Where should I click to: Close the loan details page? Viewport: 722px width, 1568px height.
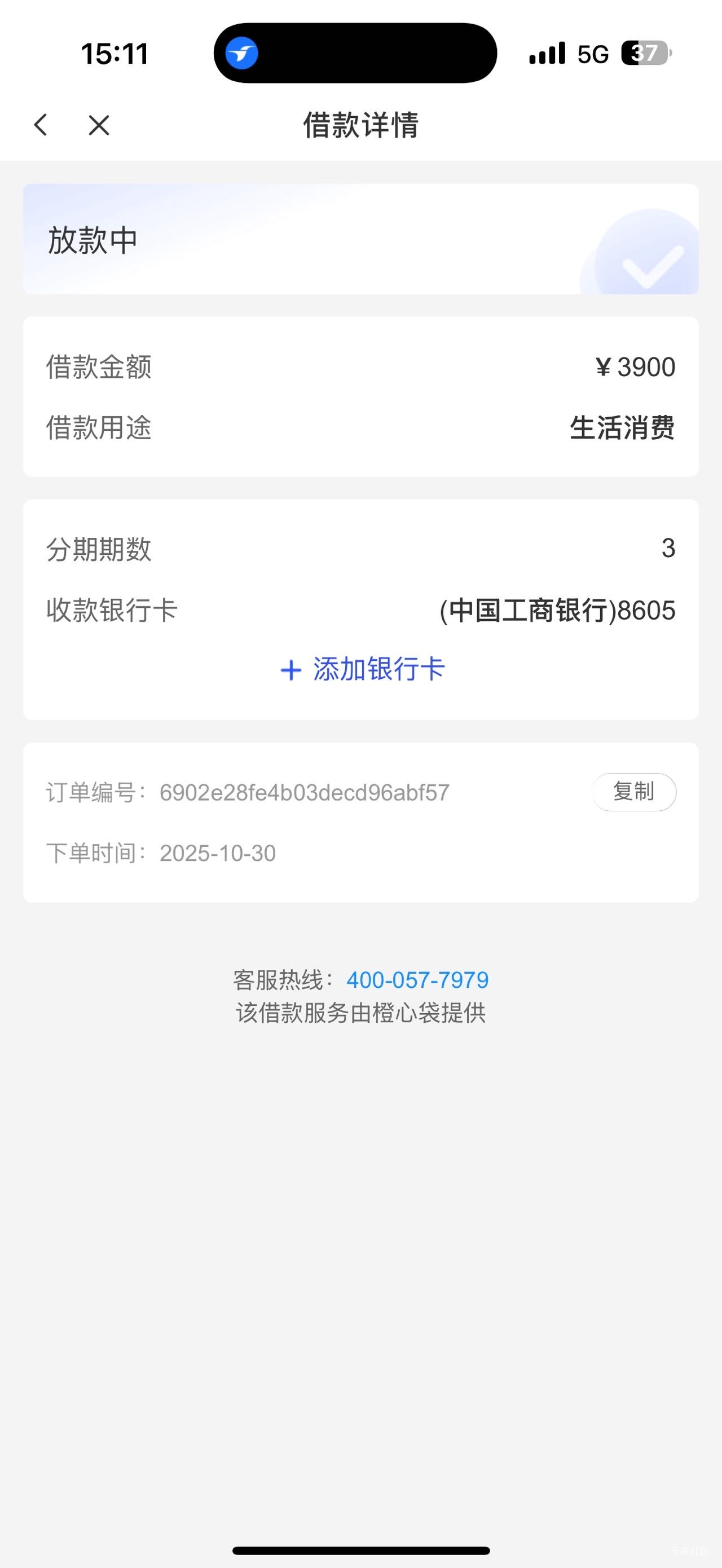point(99,125)
